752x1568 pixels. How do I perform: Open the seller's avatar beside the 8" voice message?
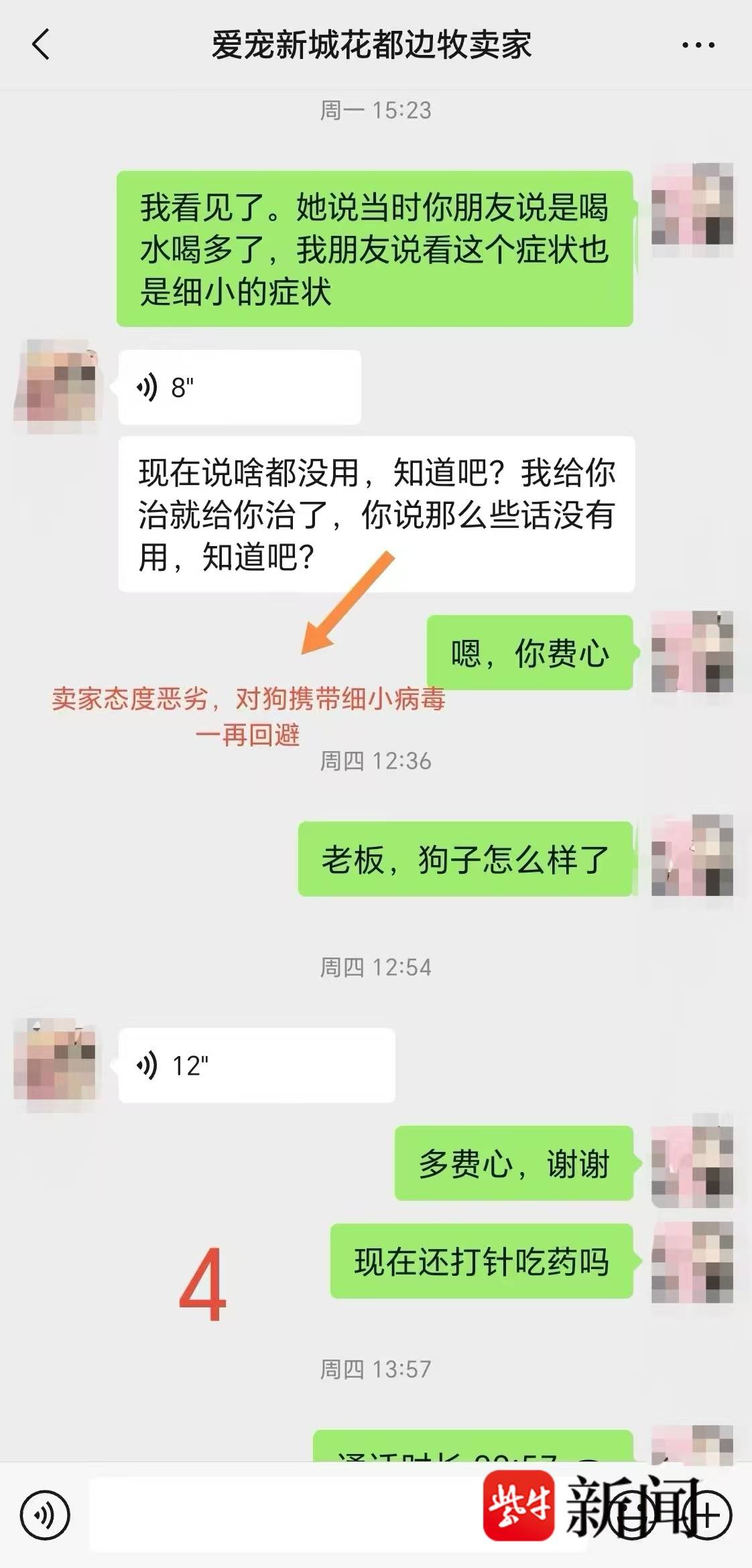point(55,386)
